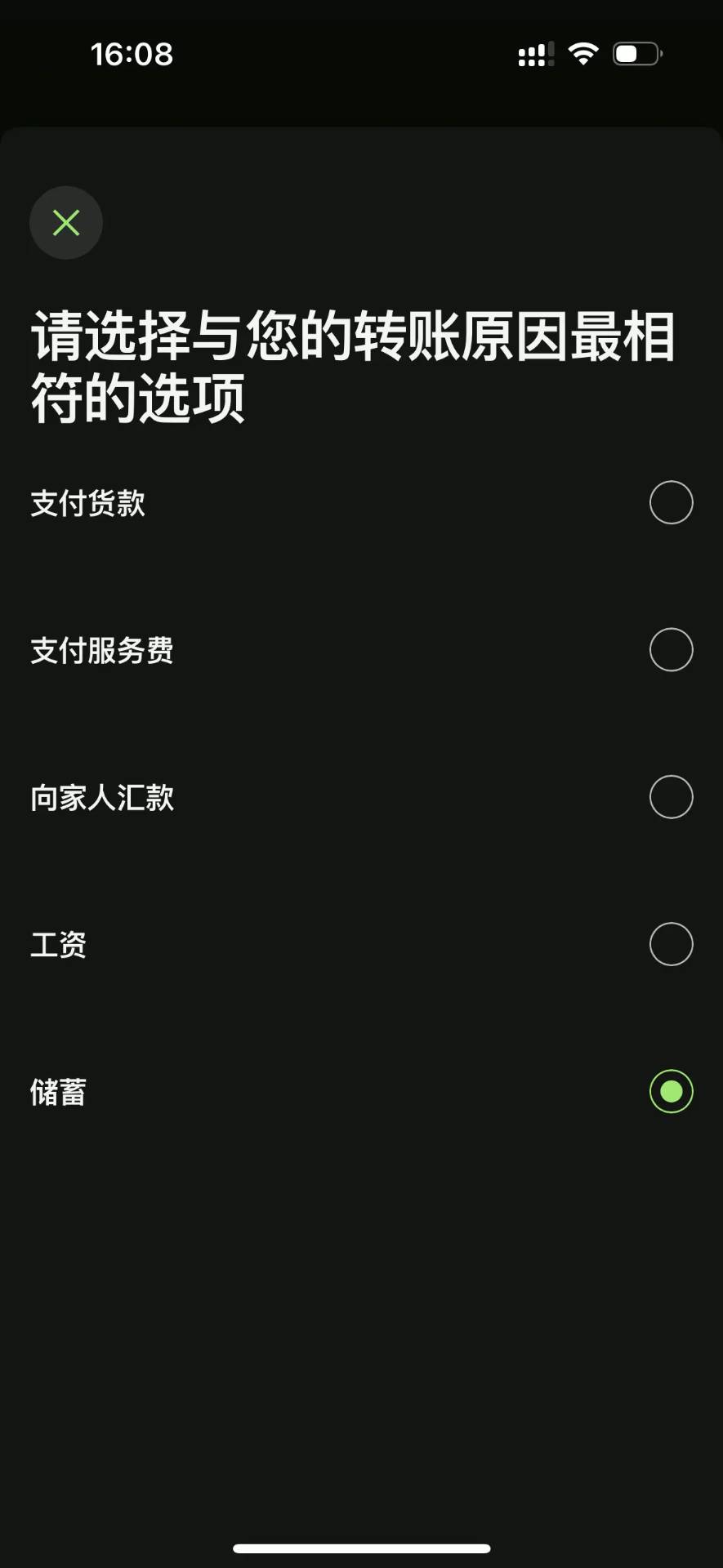
Task: Select 工资 as the reason
Action: 671,944
